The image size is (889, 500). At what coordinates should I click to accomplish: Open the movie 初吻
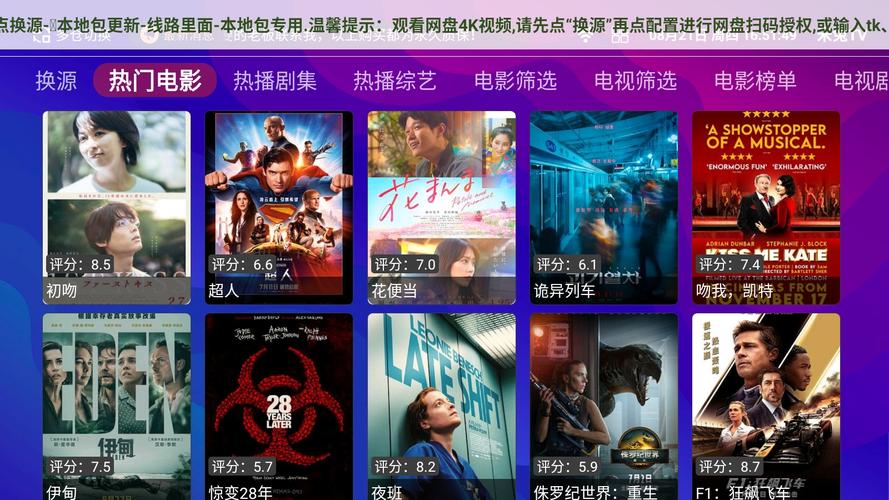(116, 205)
